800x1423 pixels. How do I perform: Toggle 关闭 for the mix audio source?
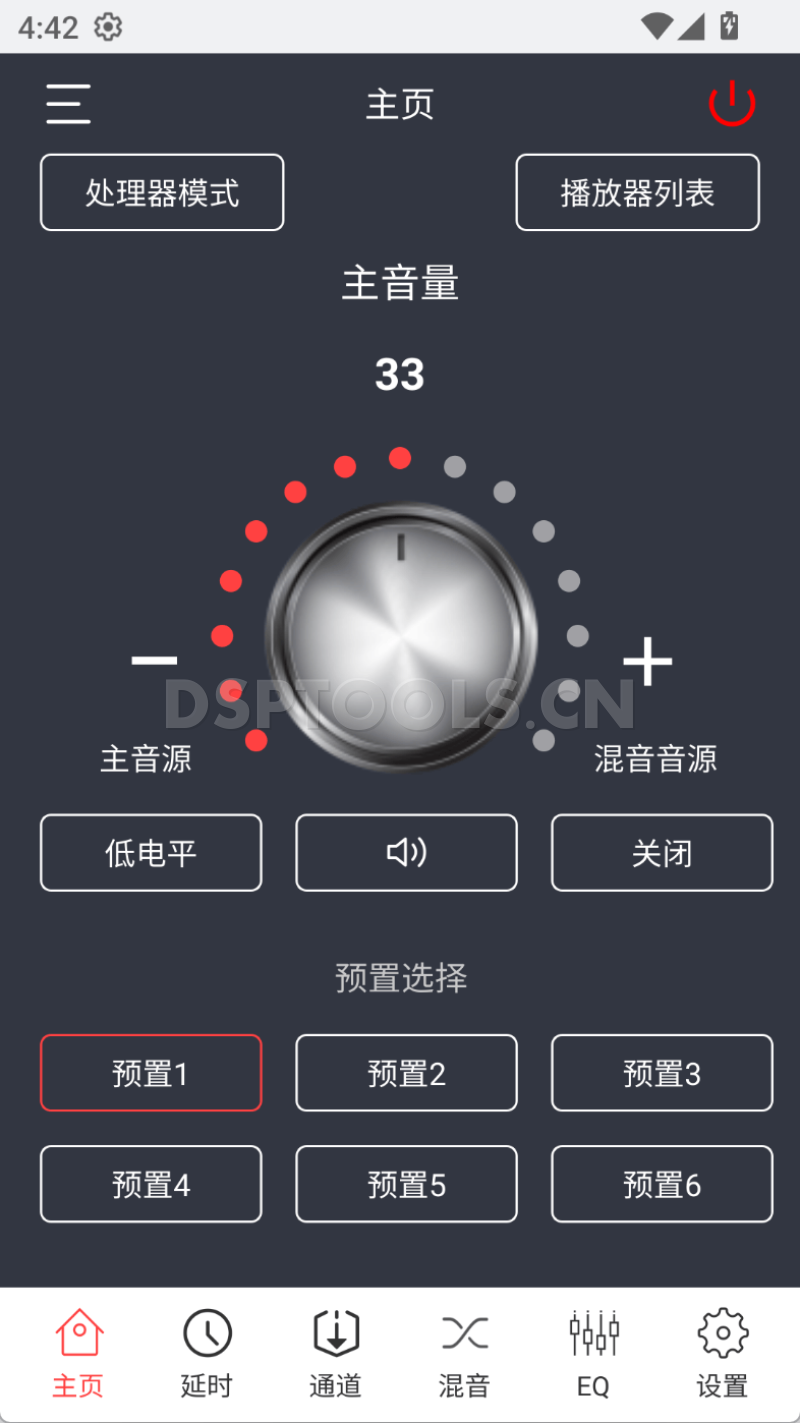tap(662, 853)
